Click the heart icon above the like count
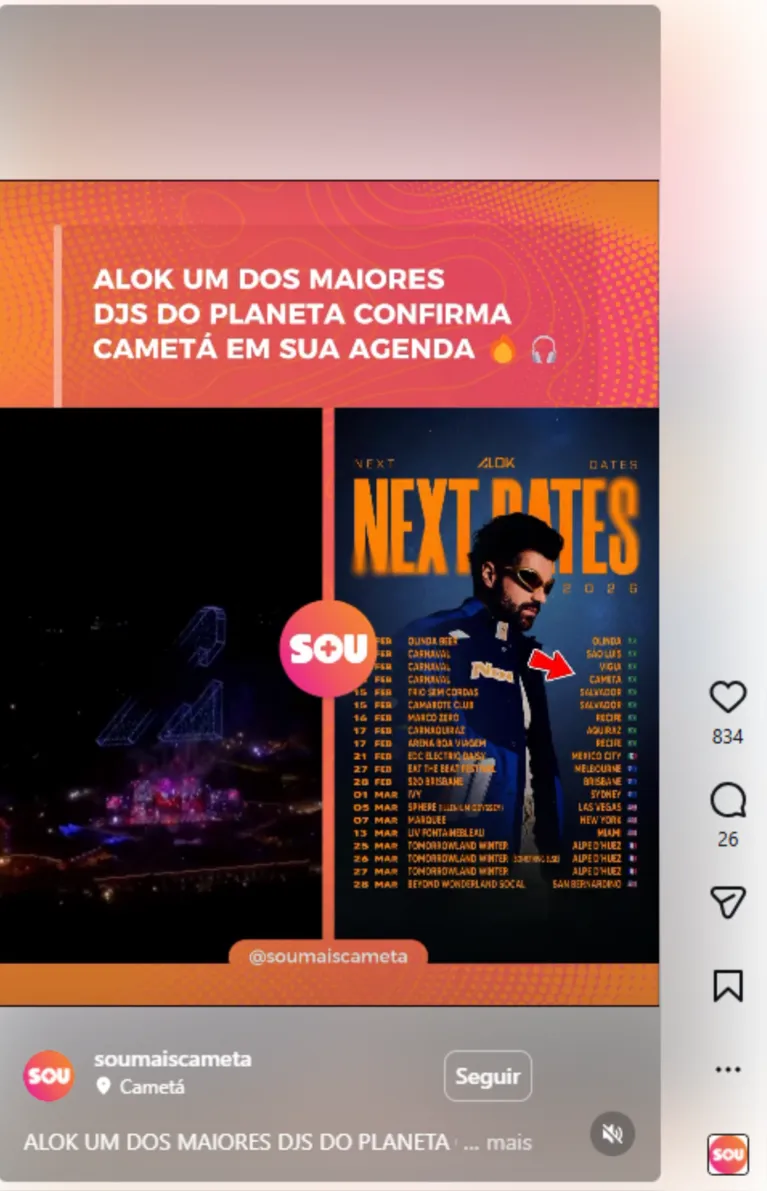 tap(729, 697)
